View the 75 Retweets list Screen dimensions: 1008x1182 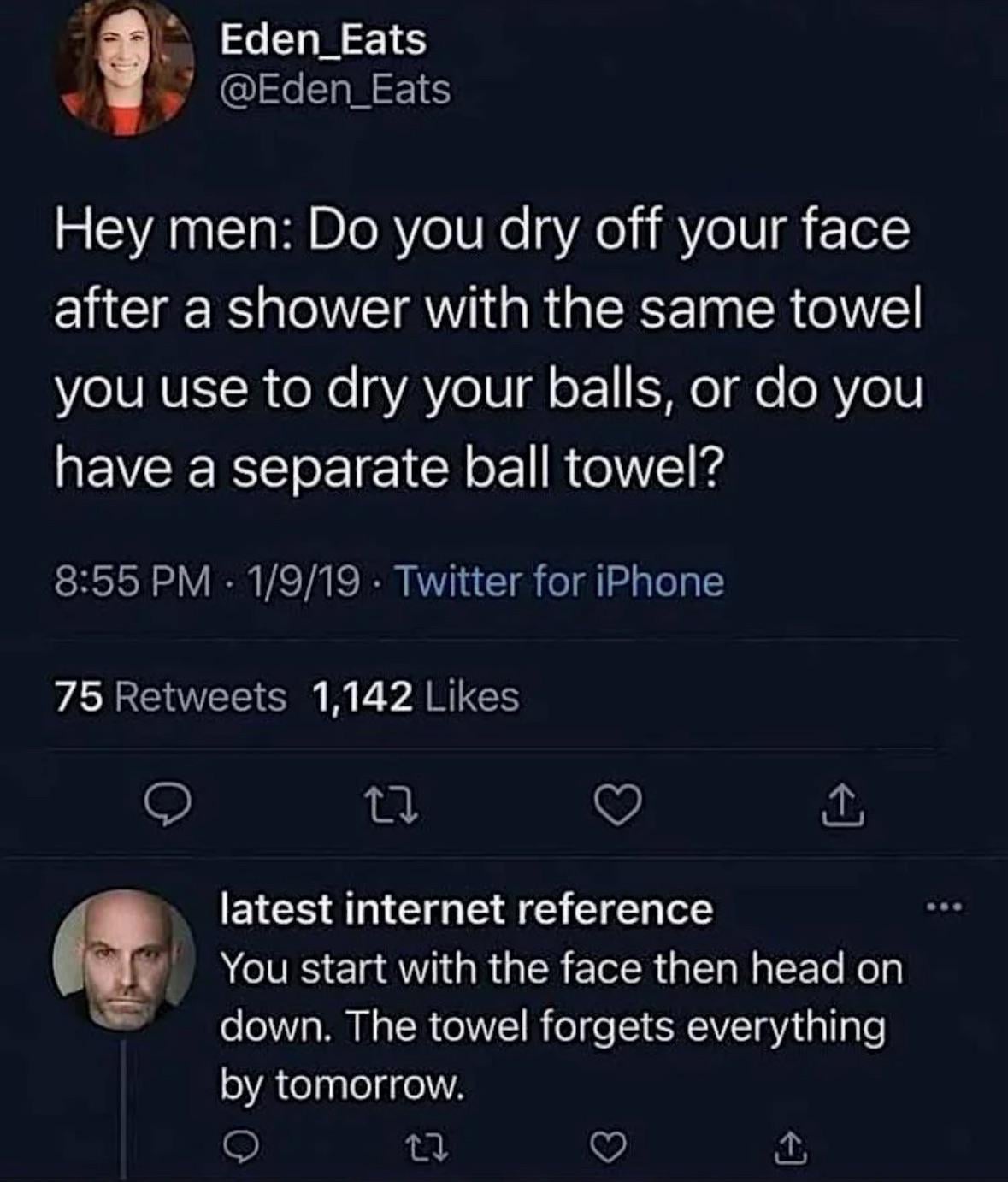(171, 696)
